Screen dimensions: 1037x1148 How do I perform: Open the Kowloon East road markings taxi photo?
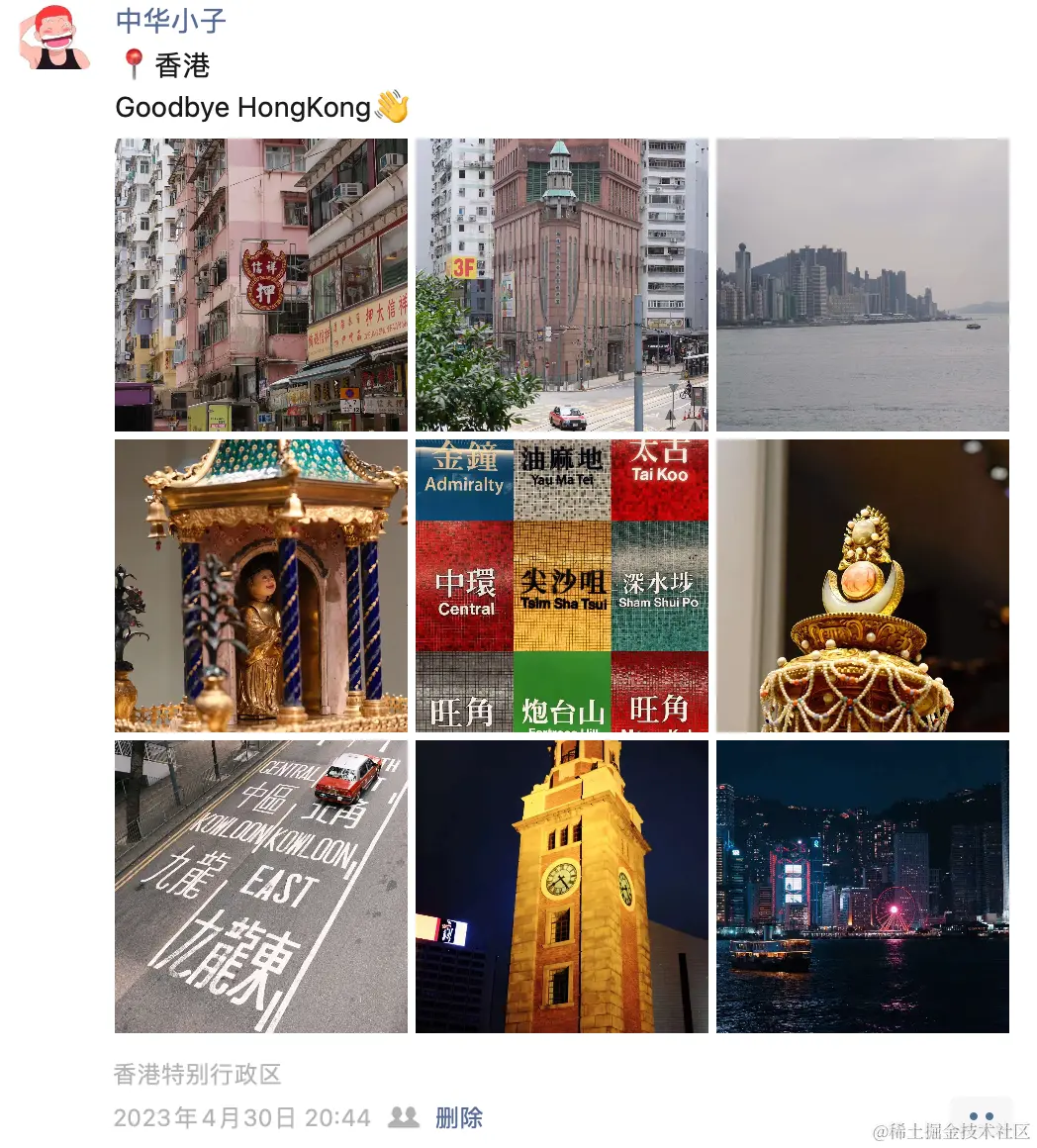261,887
